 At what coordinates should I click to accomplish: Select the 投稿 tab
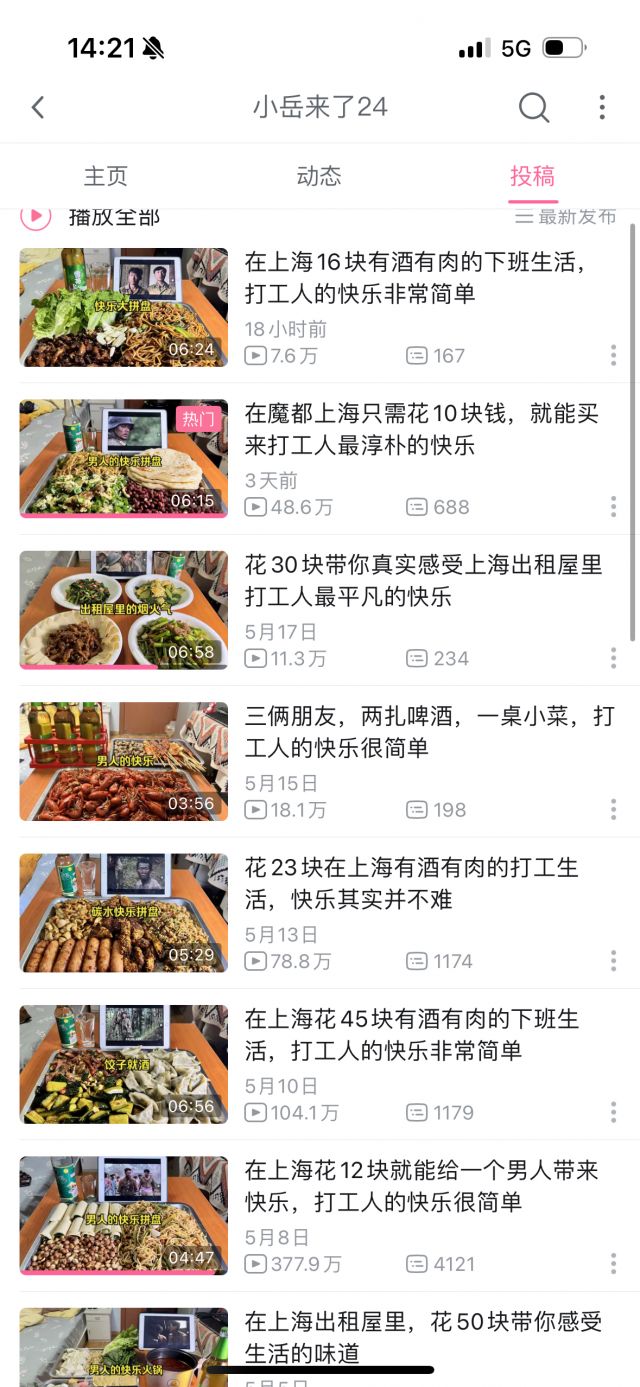(x=532, y=176)
